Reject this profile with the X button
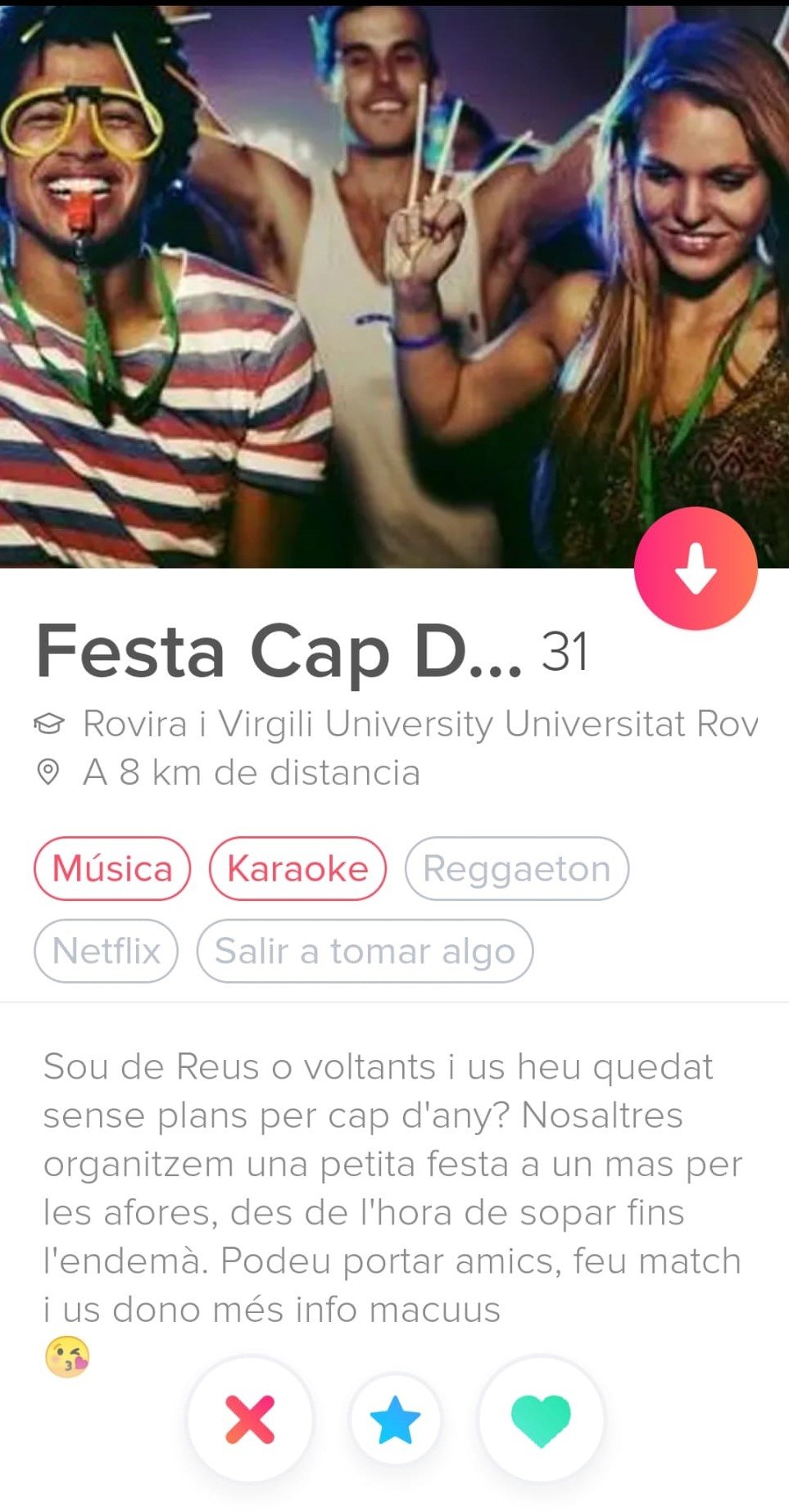This screenshot has width=789, height=1512. click(x=250, y=1419)
